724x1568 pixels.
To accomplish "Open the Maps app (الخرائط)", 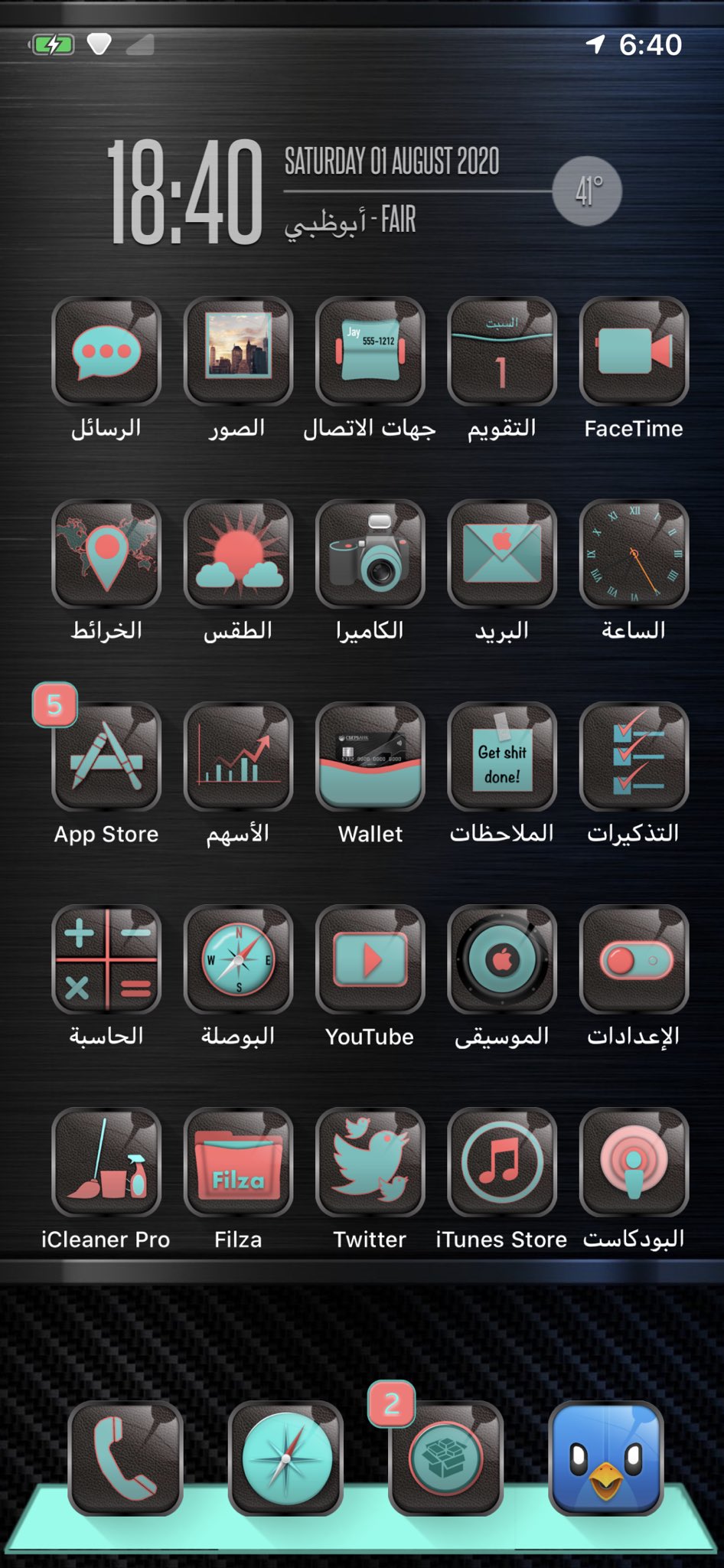I will (x=106, y=554).
